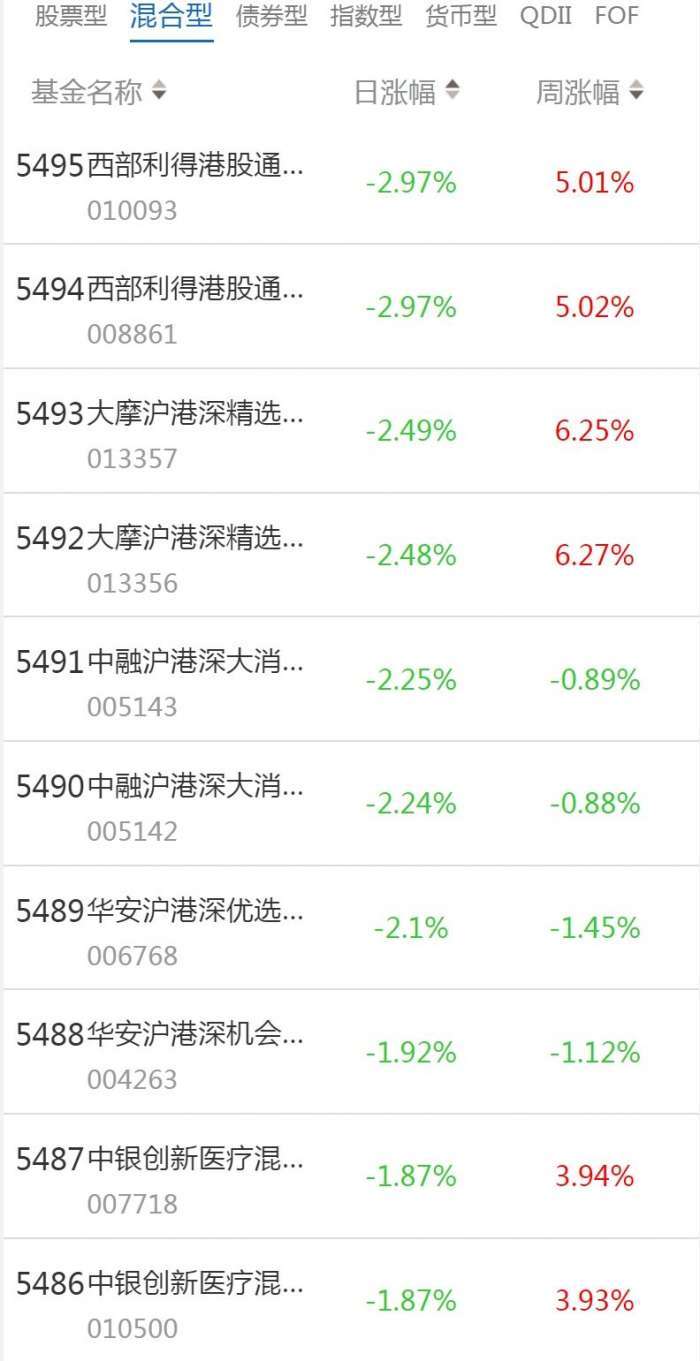Open fund 007718 中银创新医疗混

tap(160, 1176)
